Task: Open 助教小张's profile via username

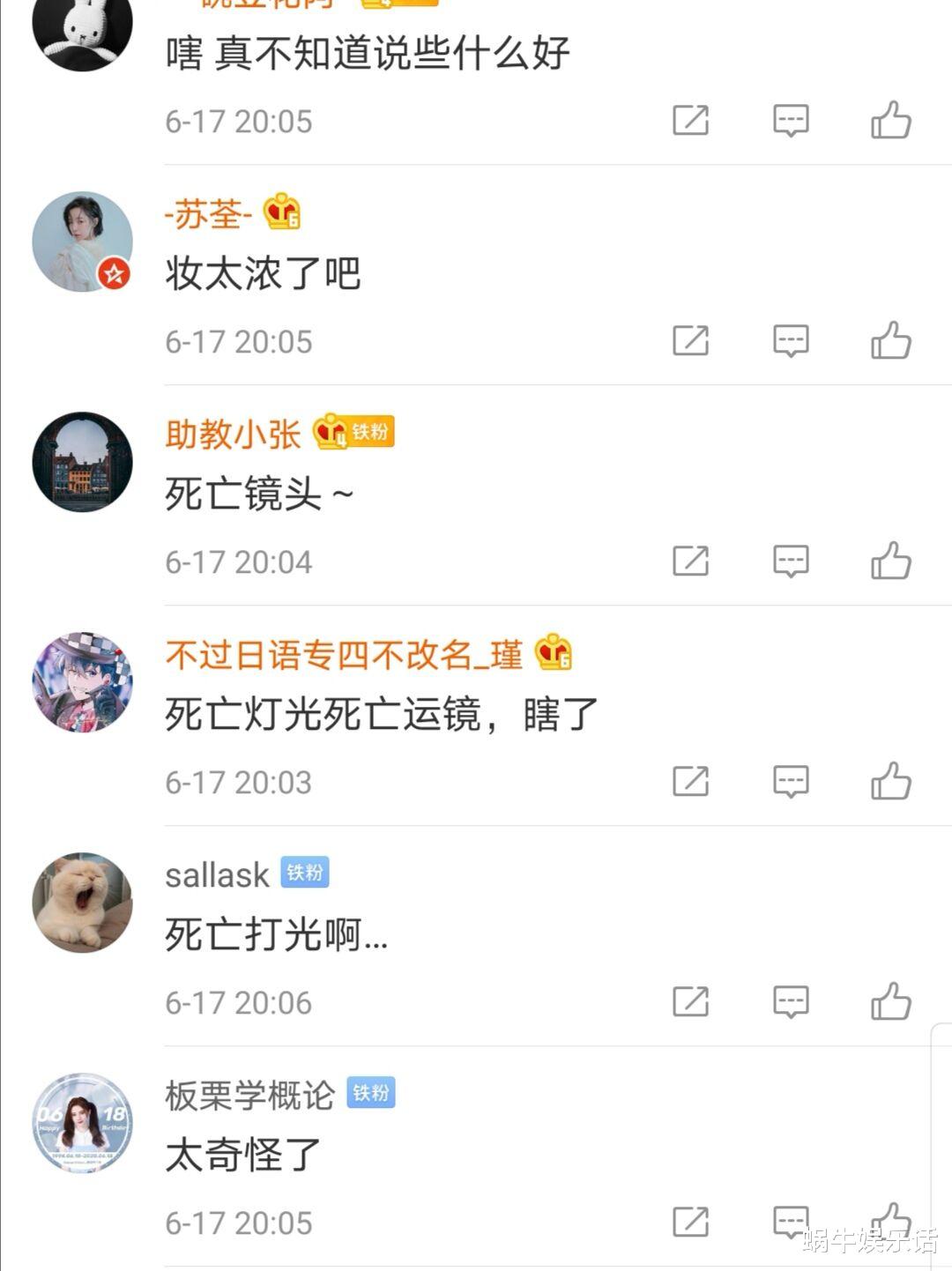Action: click(x=232, y=434)
